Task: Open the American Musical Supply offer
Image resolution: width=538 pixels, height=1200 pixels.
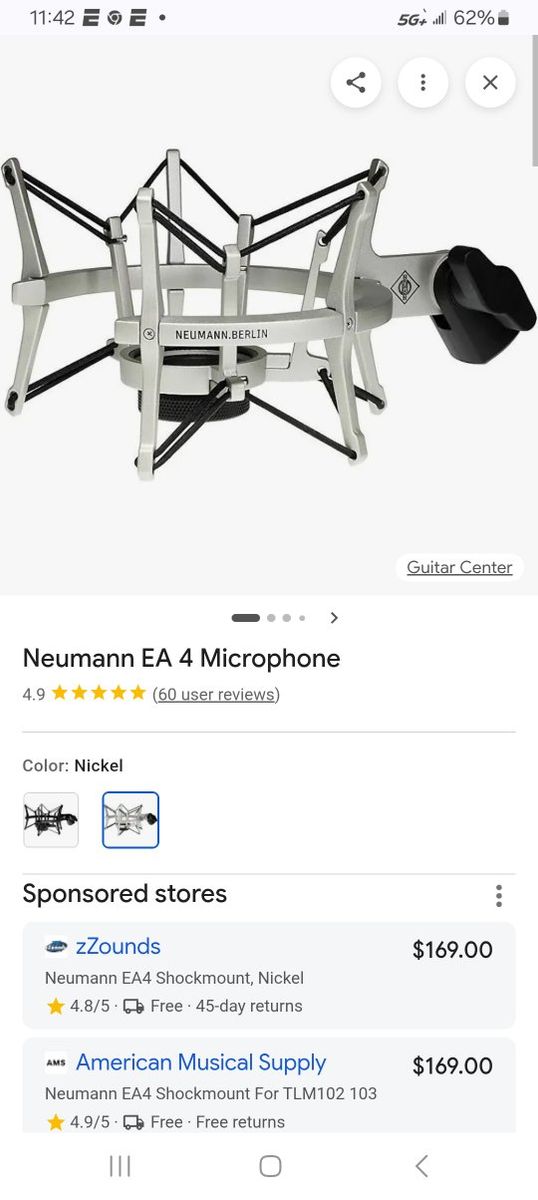Action: 269,1085
